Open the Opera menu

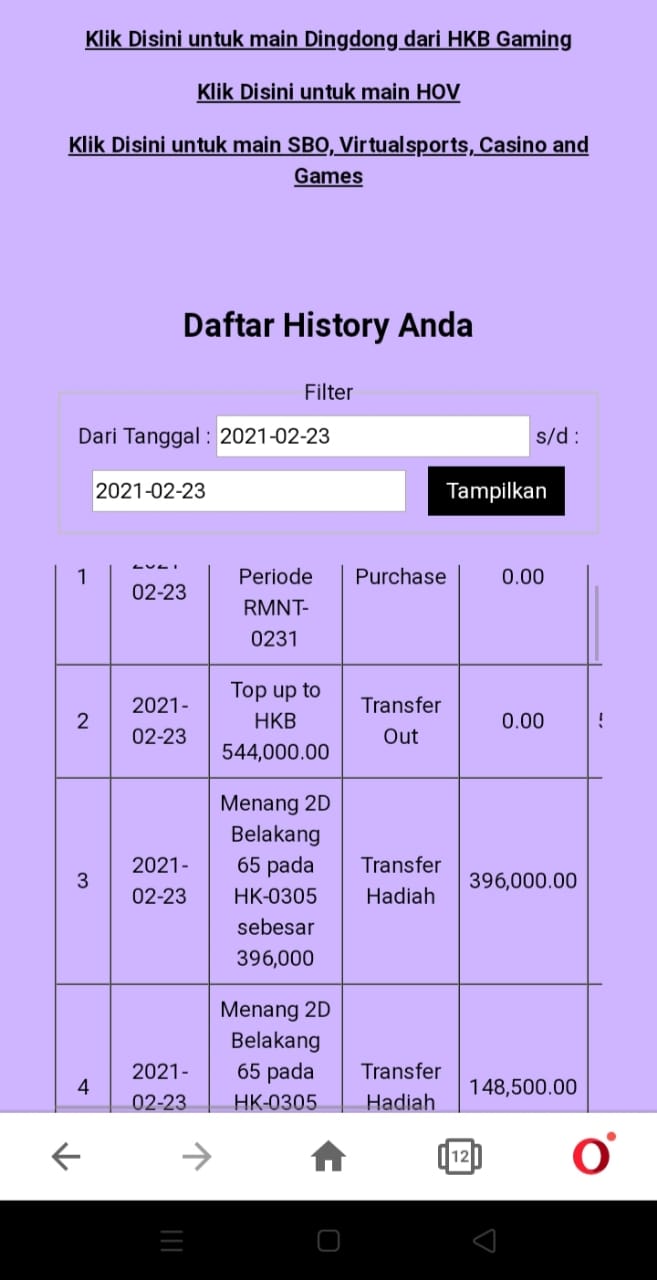pyautogui.click(x=591, y=1156)
